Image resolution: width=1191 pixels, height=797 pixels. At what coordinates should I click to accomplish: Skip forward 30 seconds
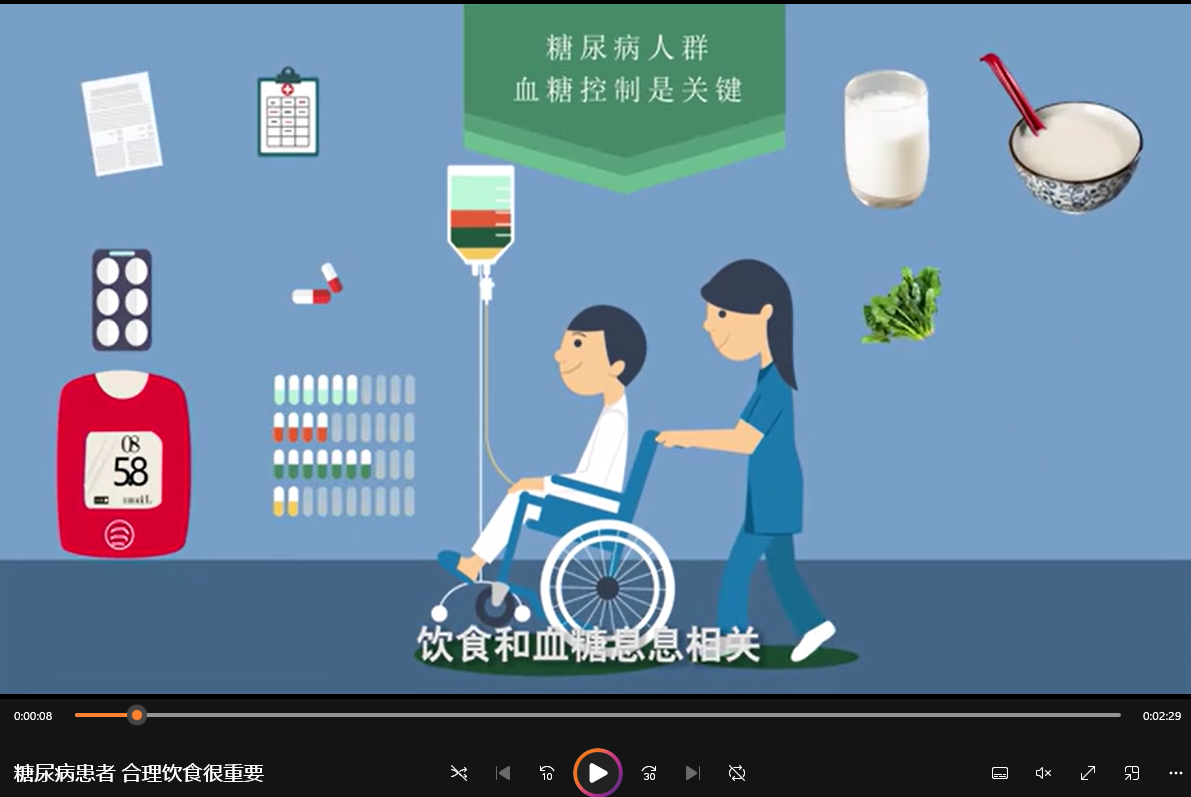(649, 773)
